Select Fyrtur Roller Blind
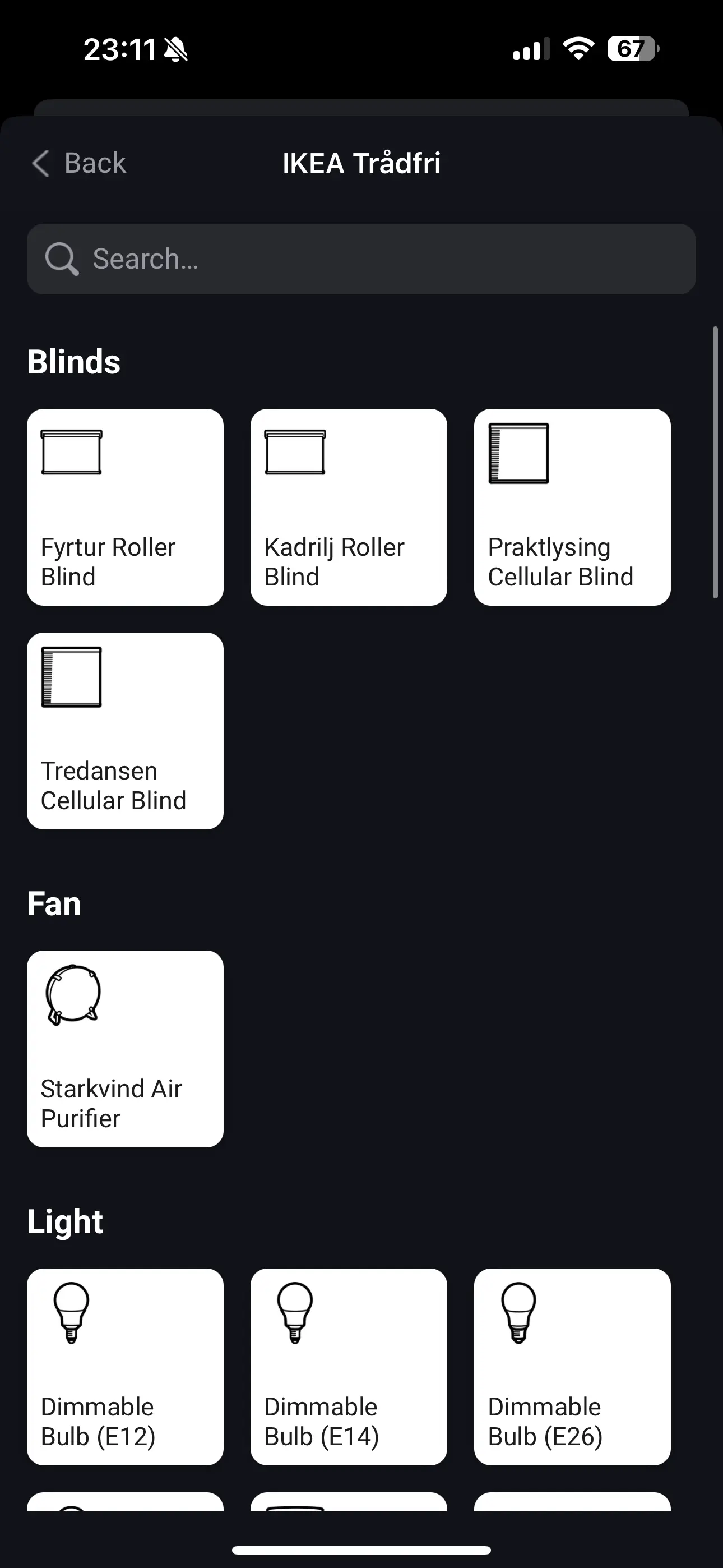The image size is (723, 1568). (x=125, y=507)
